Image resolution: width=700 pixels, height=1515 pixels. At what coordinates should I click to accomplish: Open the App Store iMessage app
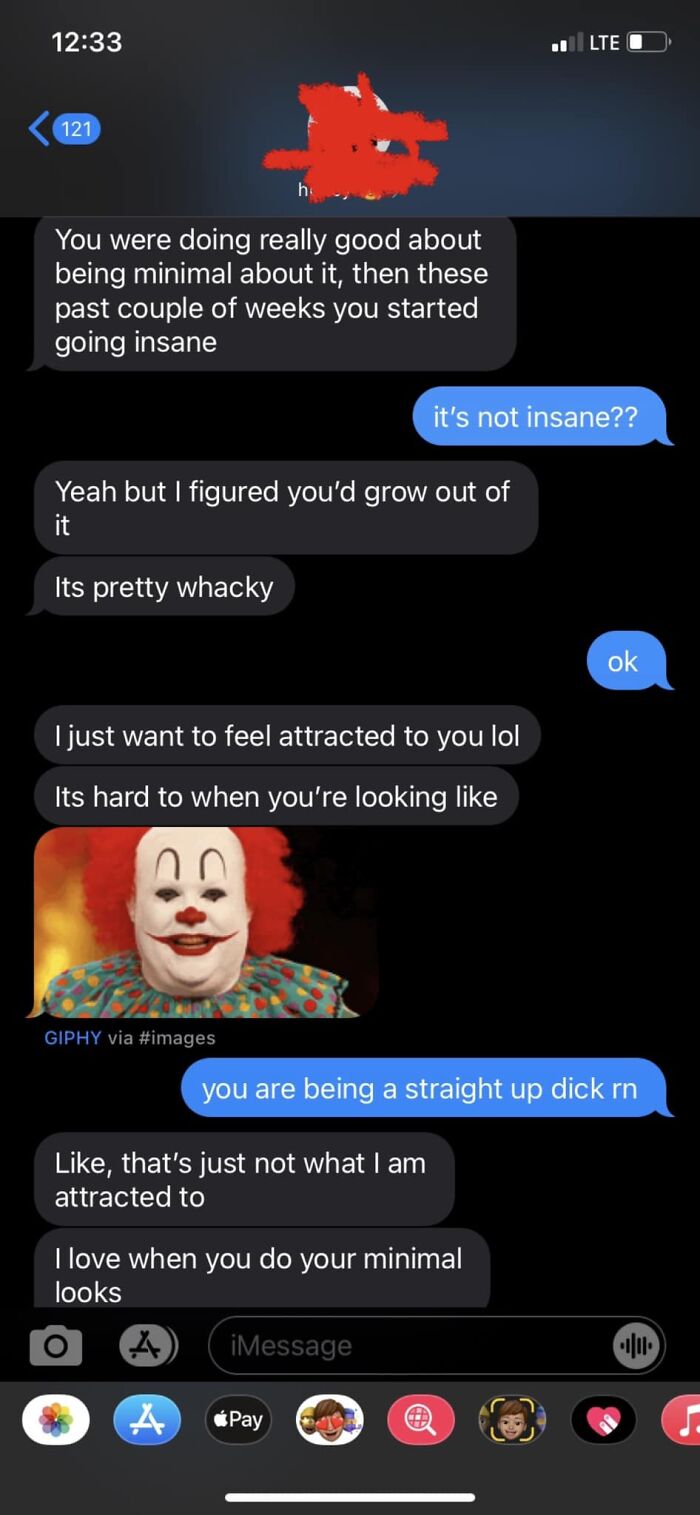pyautogui.click(x=147, y=1420)
